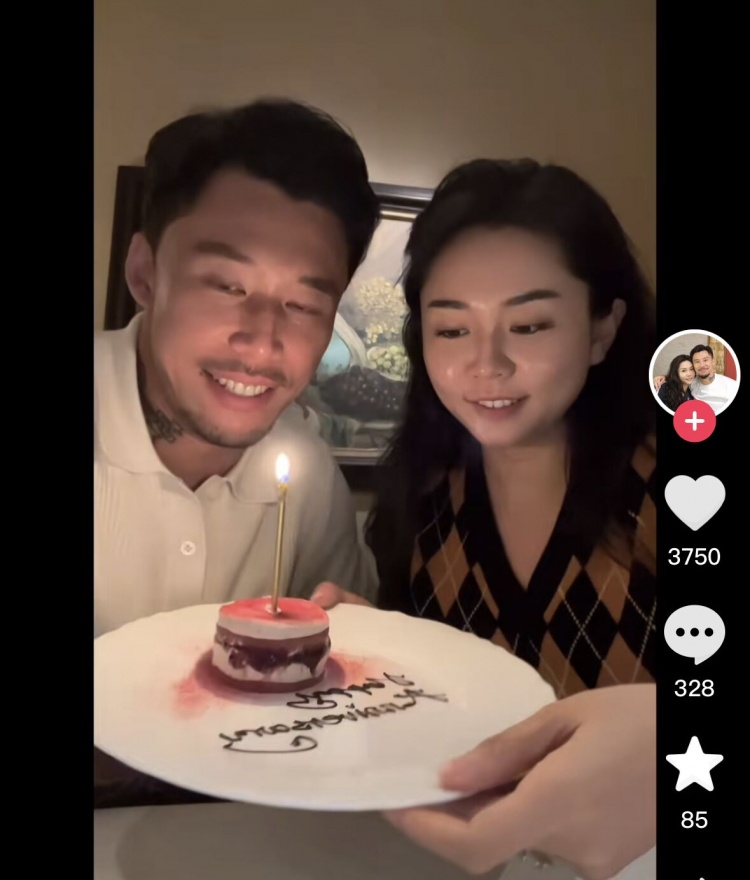Open the comments section
750x880 pixels.
tap(694, 635)
